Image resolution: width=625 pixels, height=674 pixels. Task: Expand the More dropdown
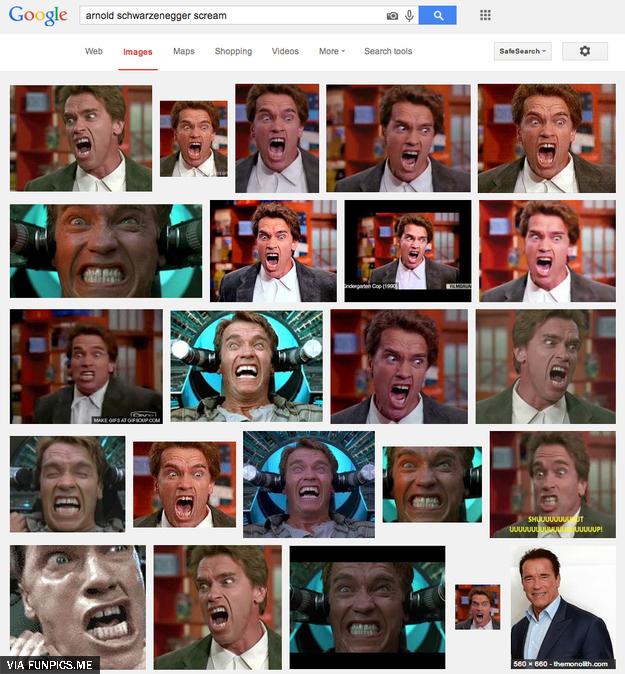click(x=332, y=51)
